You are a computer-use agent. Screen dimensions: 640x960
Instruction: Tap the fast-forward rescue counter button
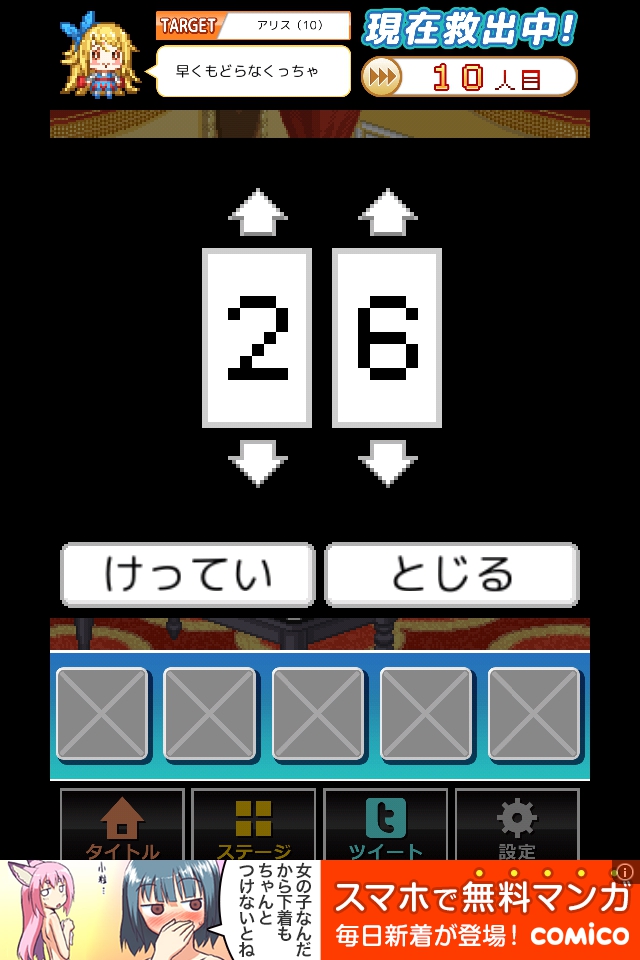coord(381,77)
